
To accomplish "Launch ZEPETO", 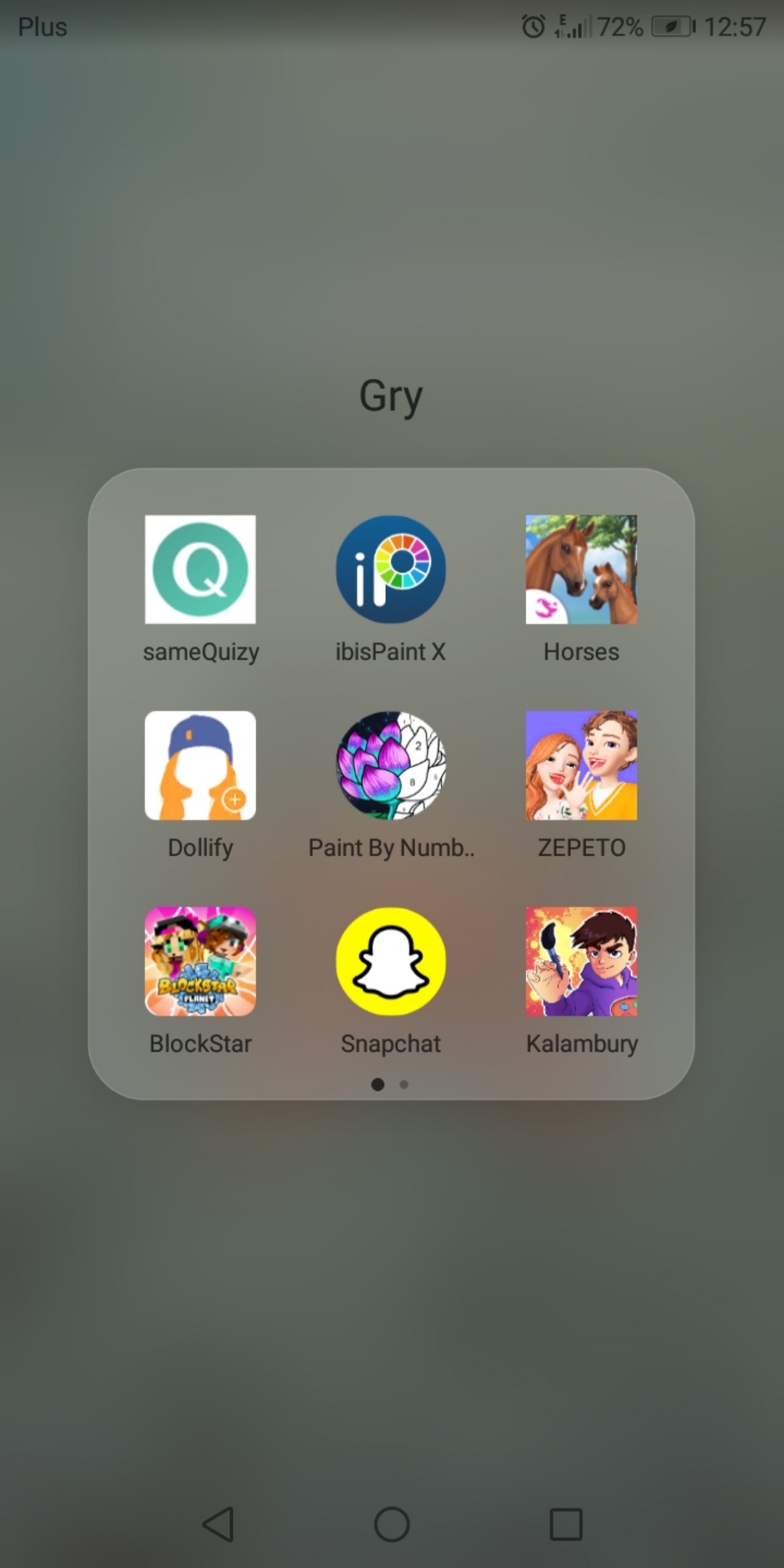I will pyautogui.click(x=581, y=766).
